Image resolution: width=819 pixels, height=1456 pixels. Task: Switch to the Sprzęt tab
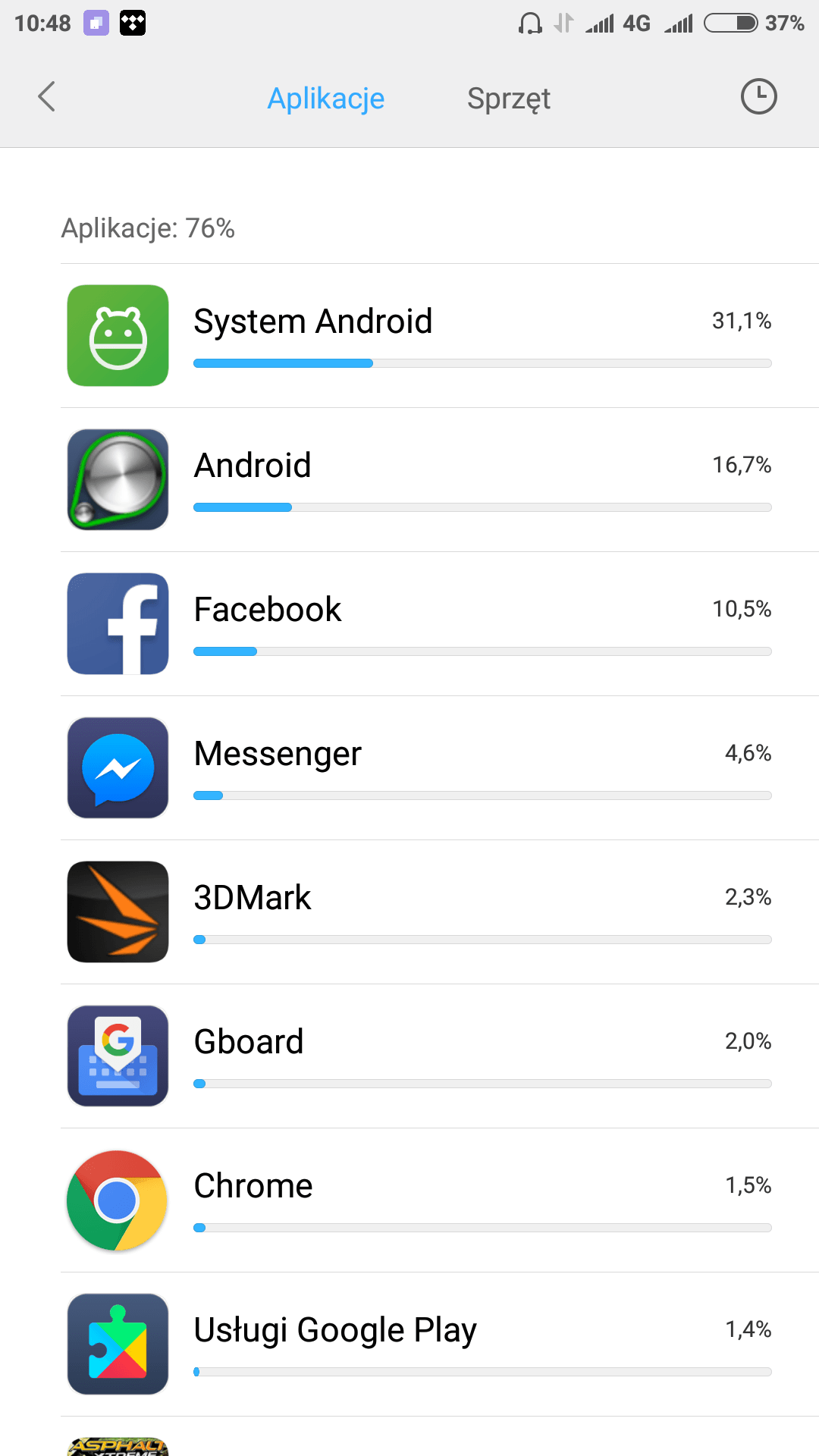pos(509,99)
